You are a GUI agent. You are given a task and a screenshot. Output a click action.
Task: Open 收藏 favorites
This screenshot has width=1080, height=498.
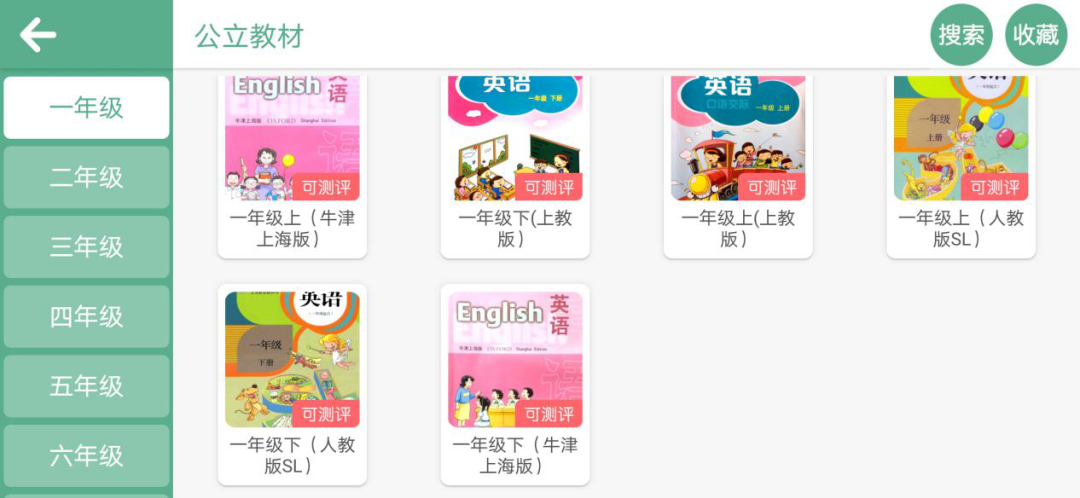coord(1035,35)
